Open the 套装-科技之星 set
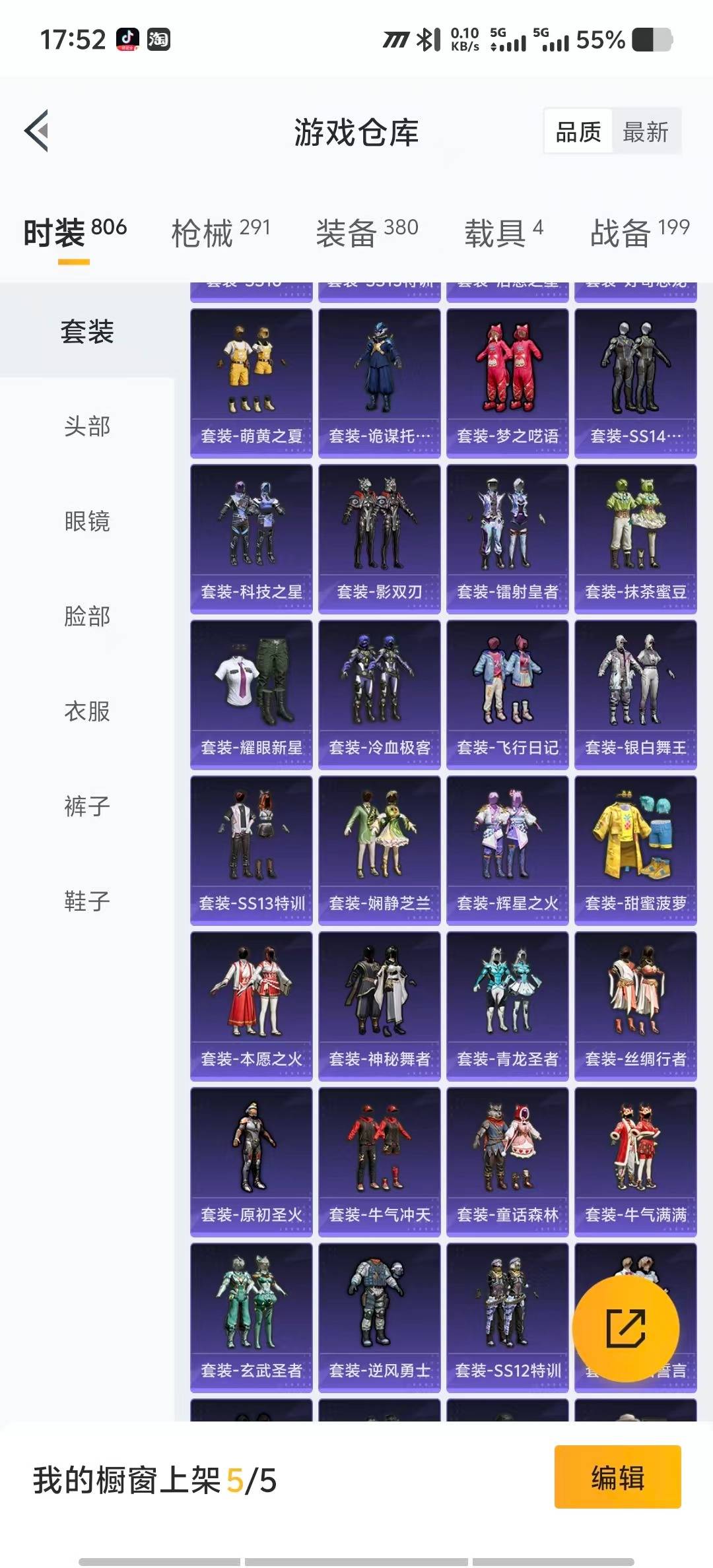The height and width of the screenshot is (1568, 713). (251, 535)
